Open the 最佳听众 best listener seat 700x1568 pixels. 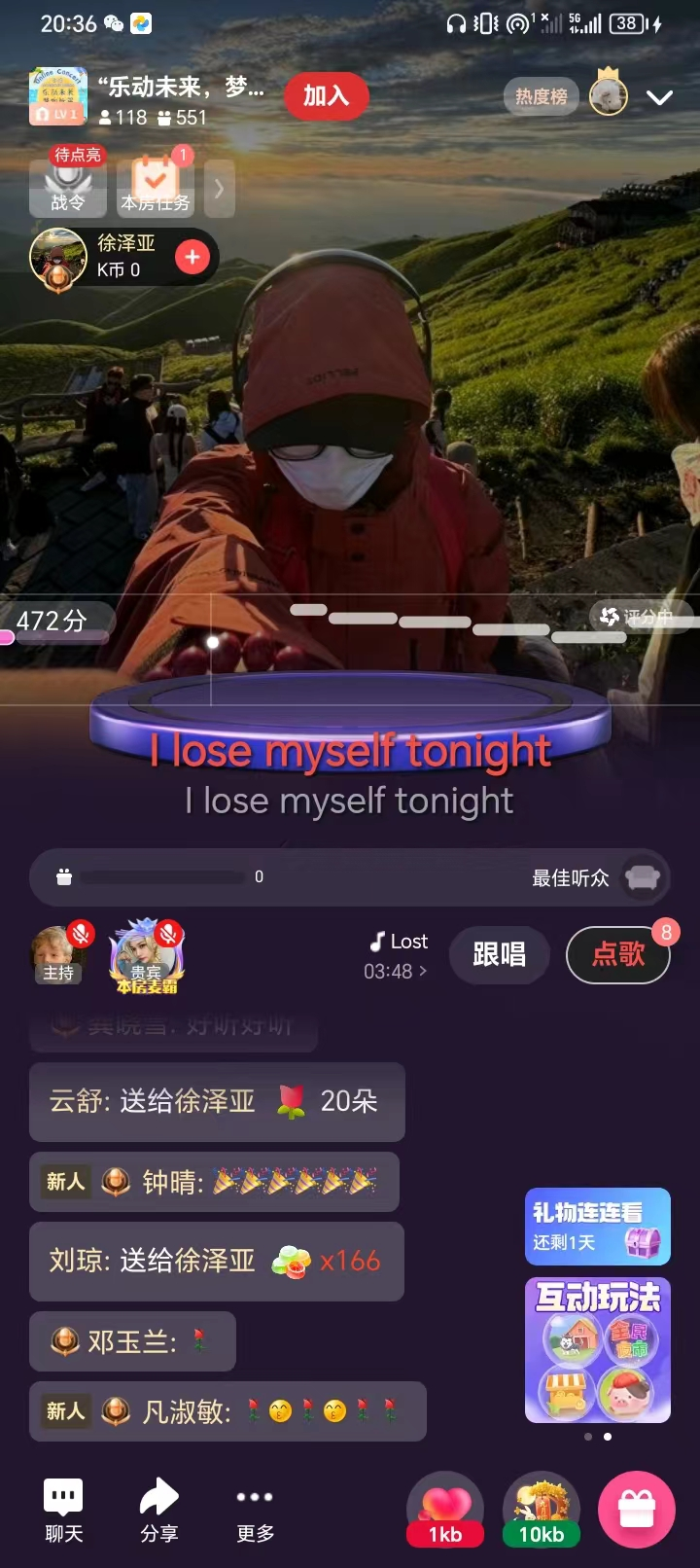pyautogui.click(x=641, y=877)
